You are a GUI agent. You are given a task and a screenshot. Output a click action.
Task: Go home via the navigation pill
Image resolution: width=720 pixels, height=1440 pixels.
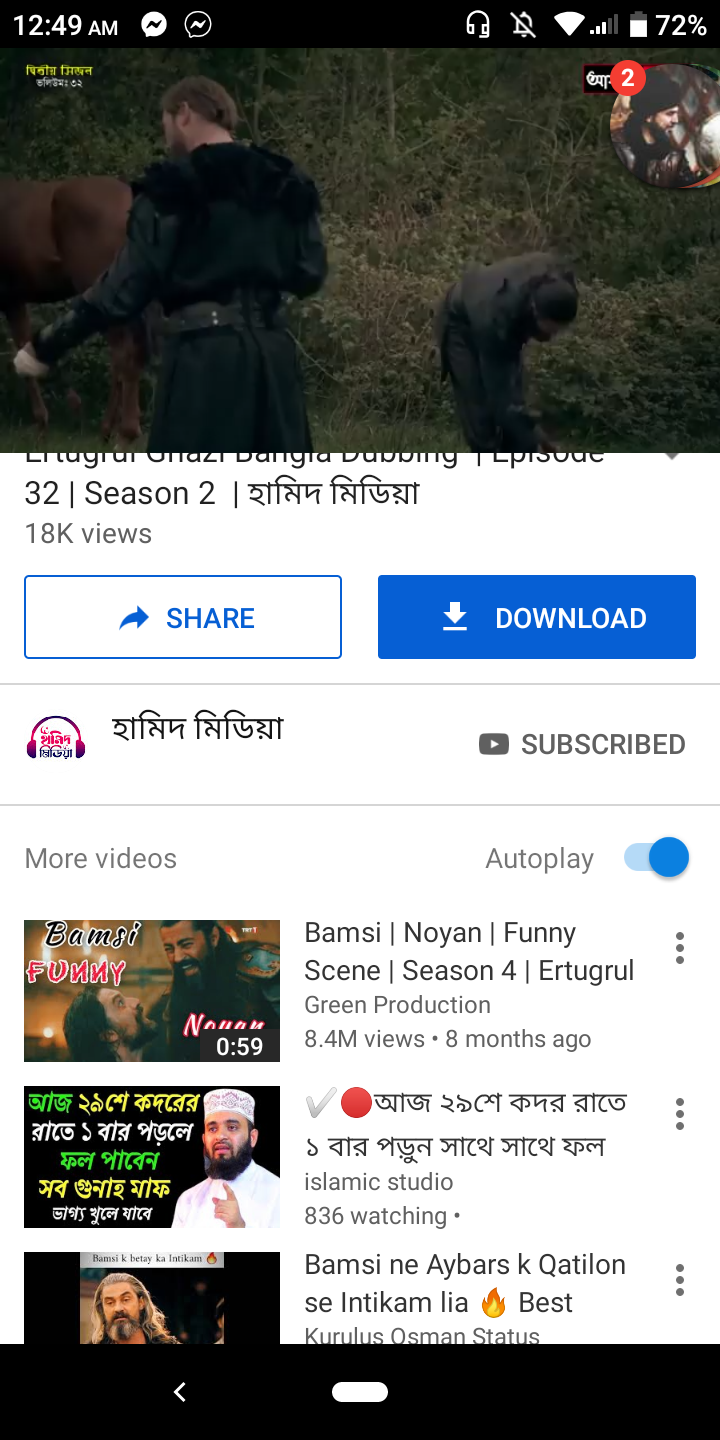(360, 1392)
